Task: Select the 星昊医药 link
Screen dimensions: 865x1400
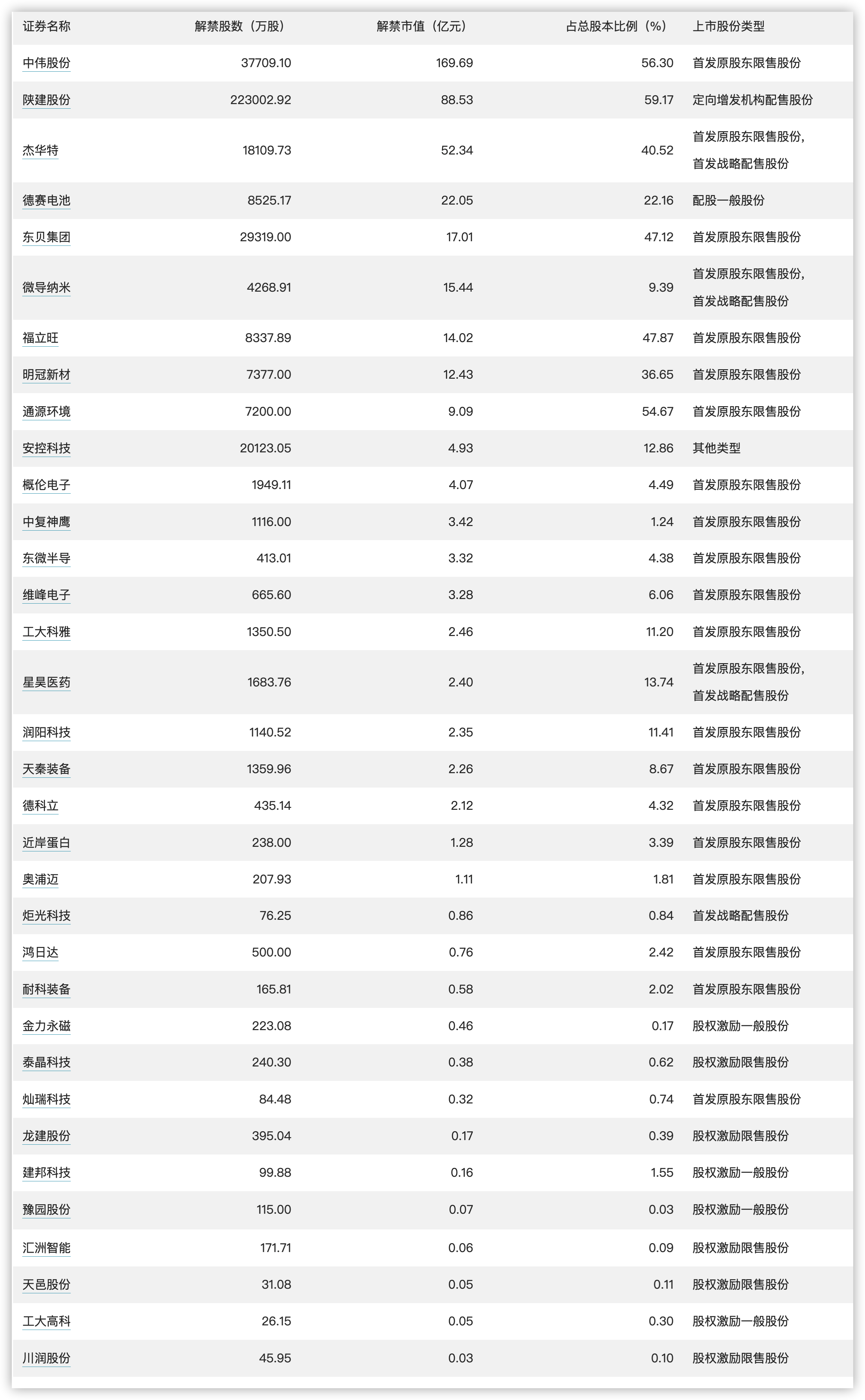Action: 46,682
